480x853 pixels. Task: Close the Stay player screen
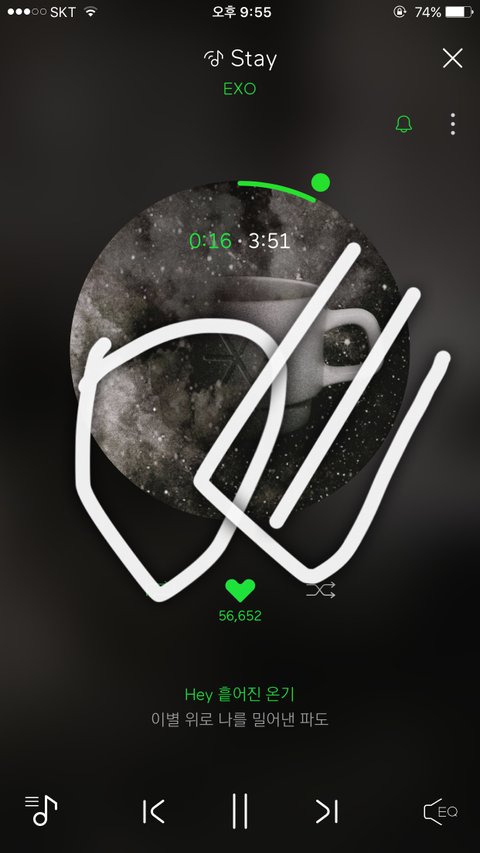(x=452, y=58)
